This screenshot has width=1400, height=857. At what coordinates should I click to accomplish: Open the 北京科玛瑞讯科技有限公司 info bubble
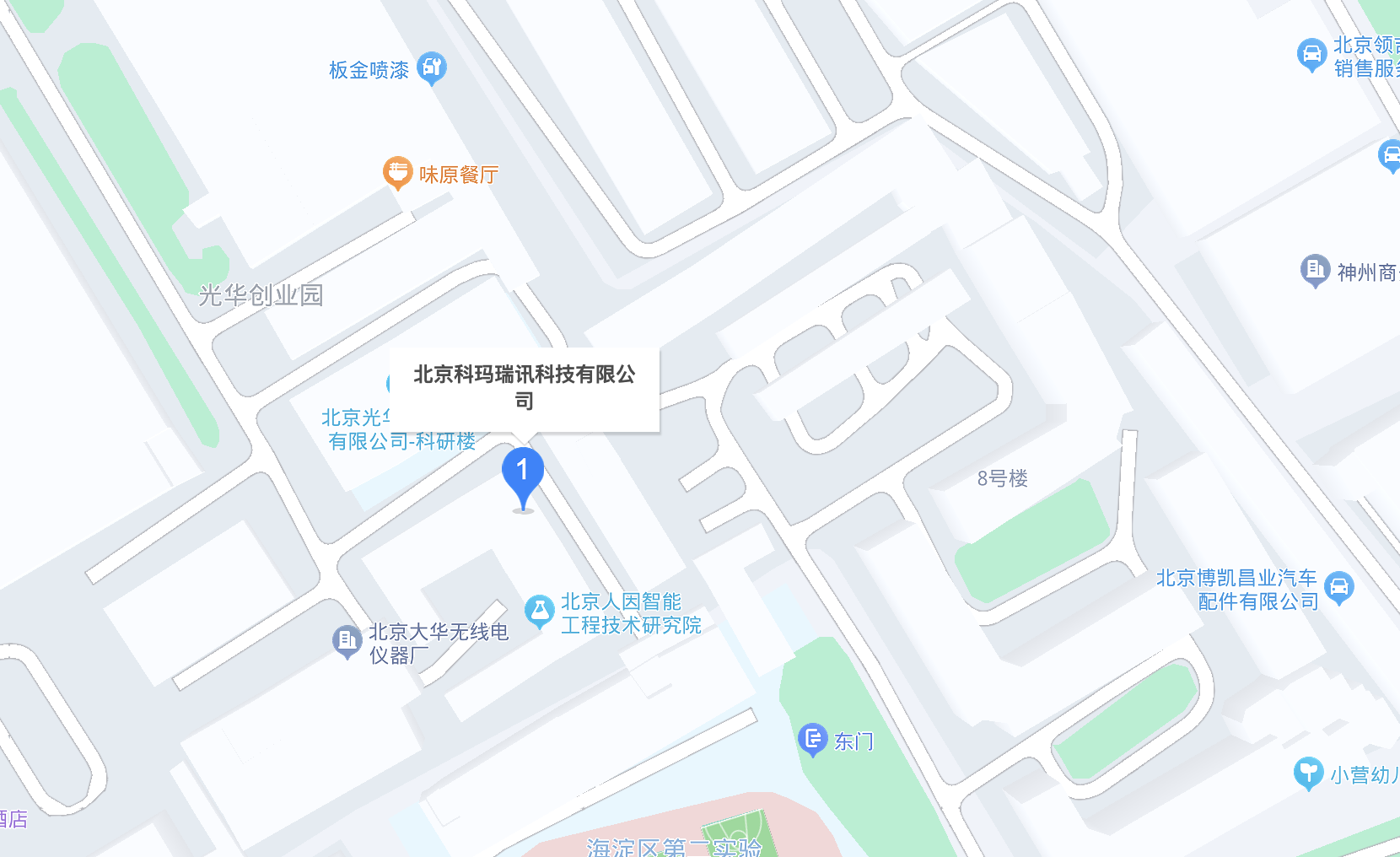point(524,387)
